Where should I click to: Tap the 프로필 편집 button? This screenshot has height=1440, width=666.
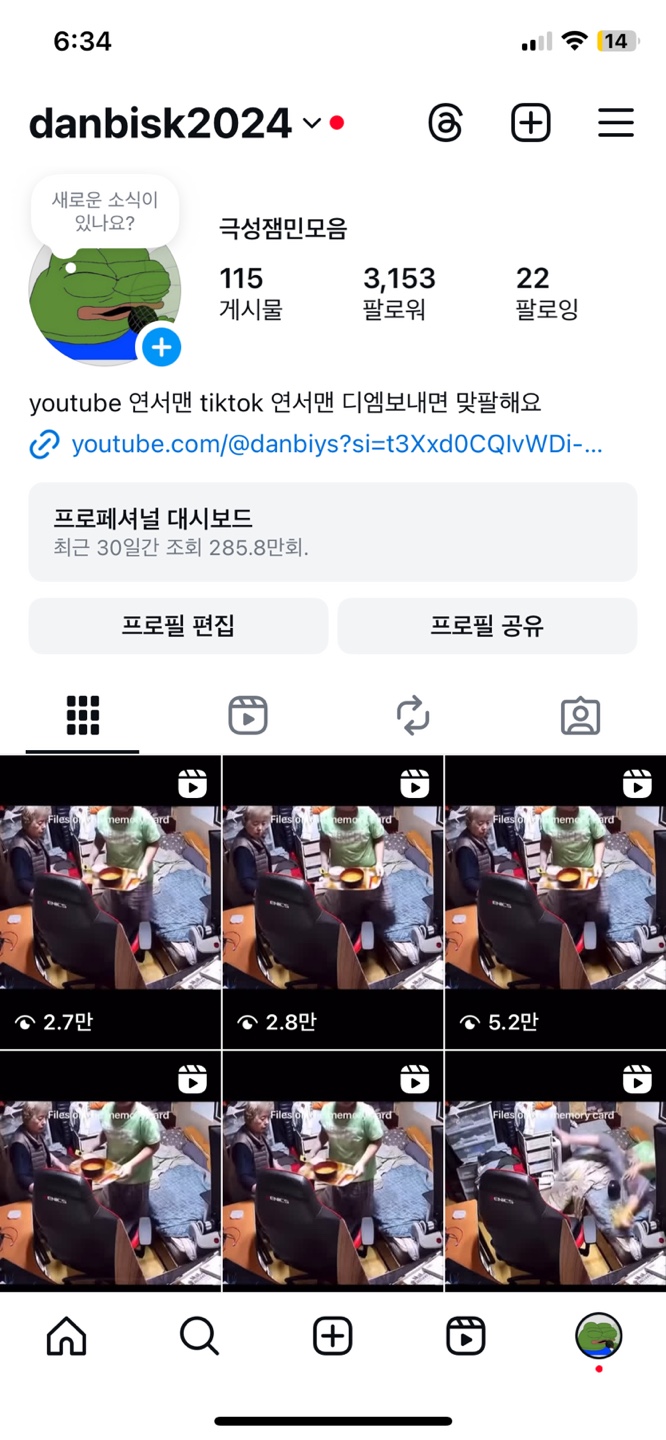[178, 626]
